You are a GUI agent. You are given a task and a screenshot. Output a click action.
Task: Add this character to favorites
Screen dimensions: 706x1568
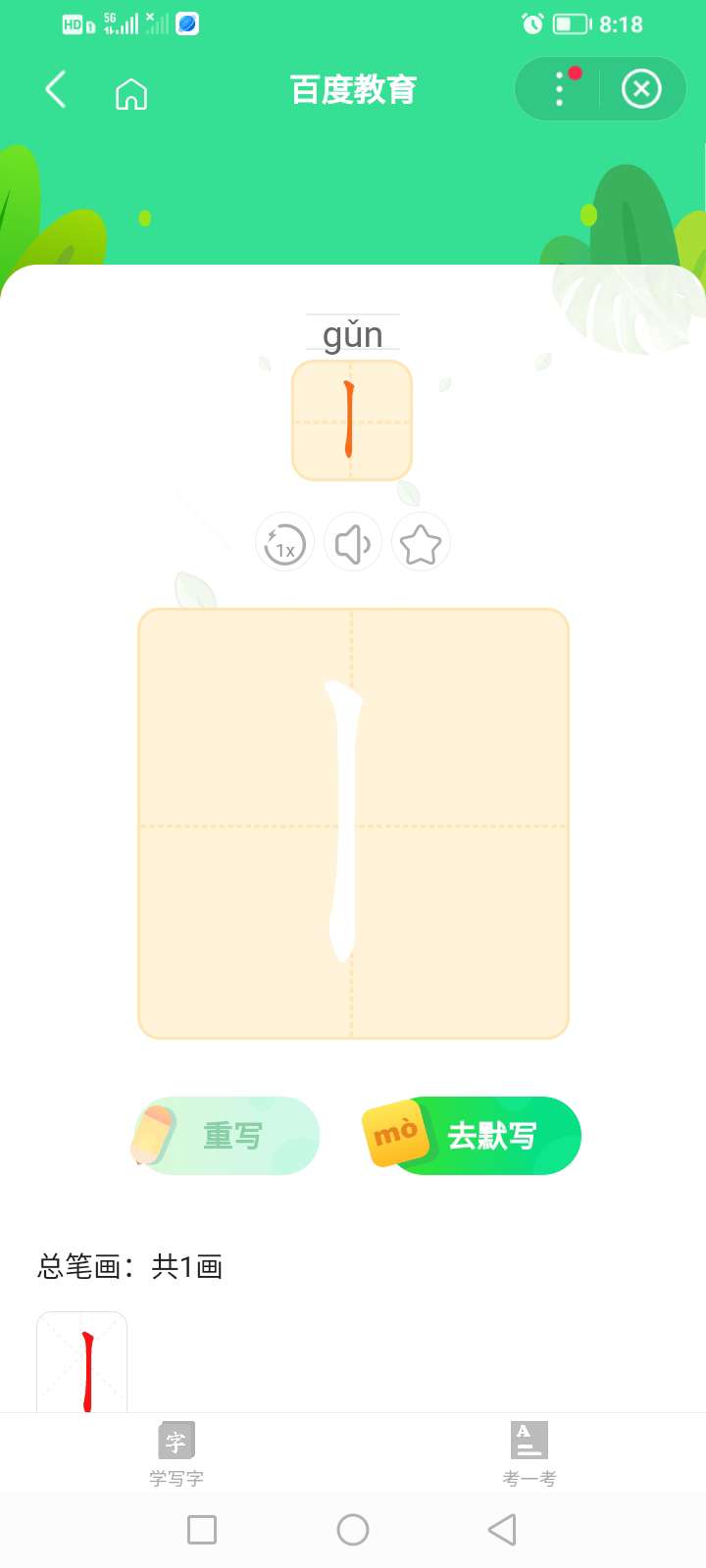421,543
